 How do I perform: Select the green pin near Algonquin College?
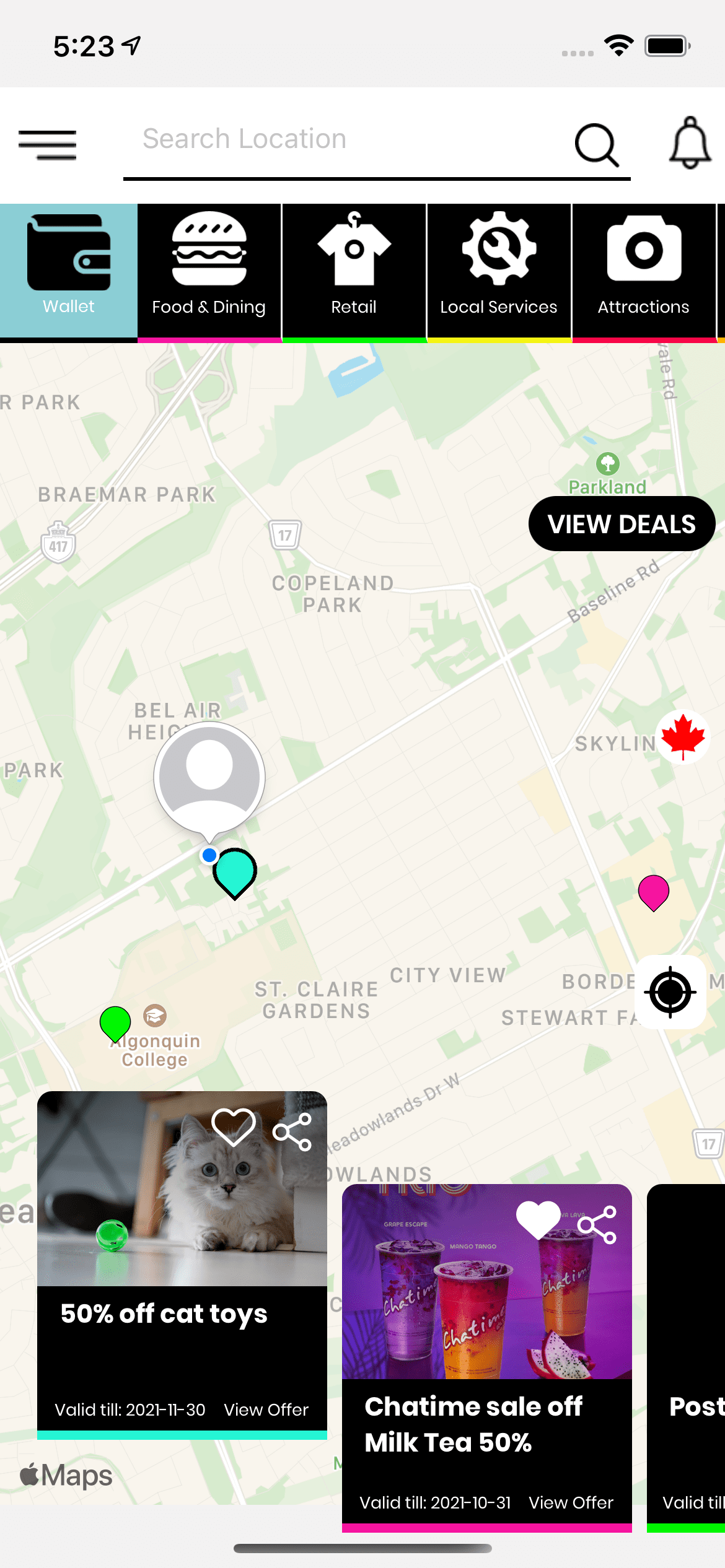tap(115, 1024)
